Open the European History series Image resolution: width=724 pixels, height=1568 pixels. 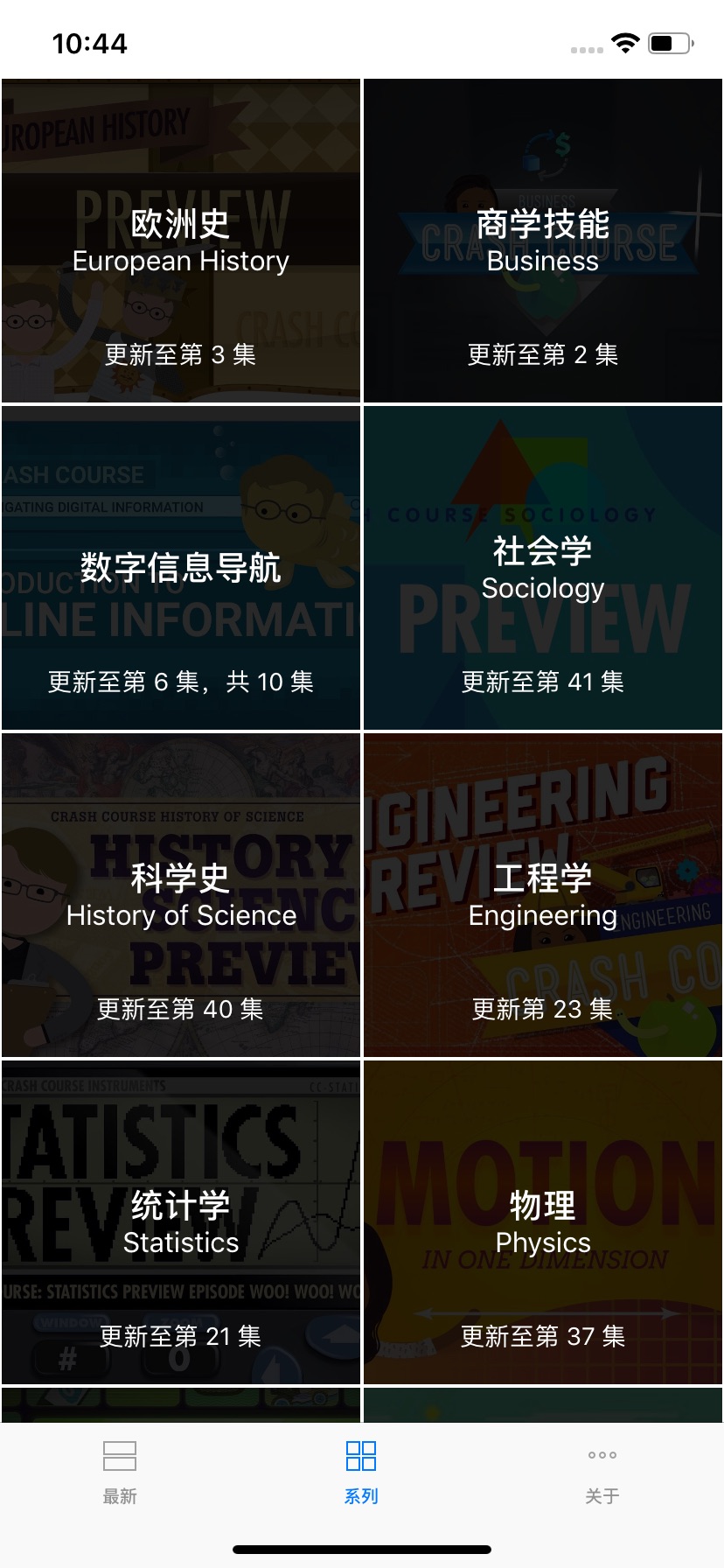pyautogui.click(x=181, y=241)
